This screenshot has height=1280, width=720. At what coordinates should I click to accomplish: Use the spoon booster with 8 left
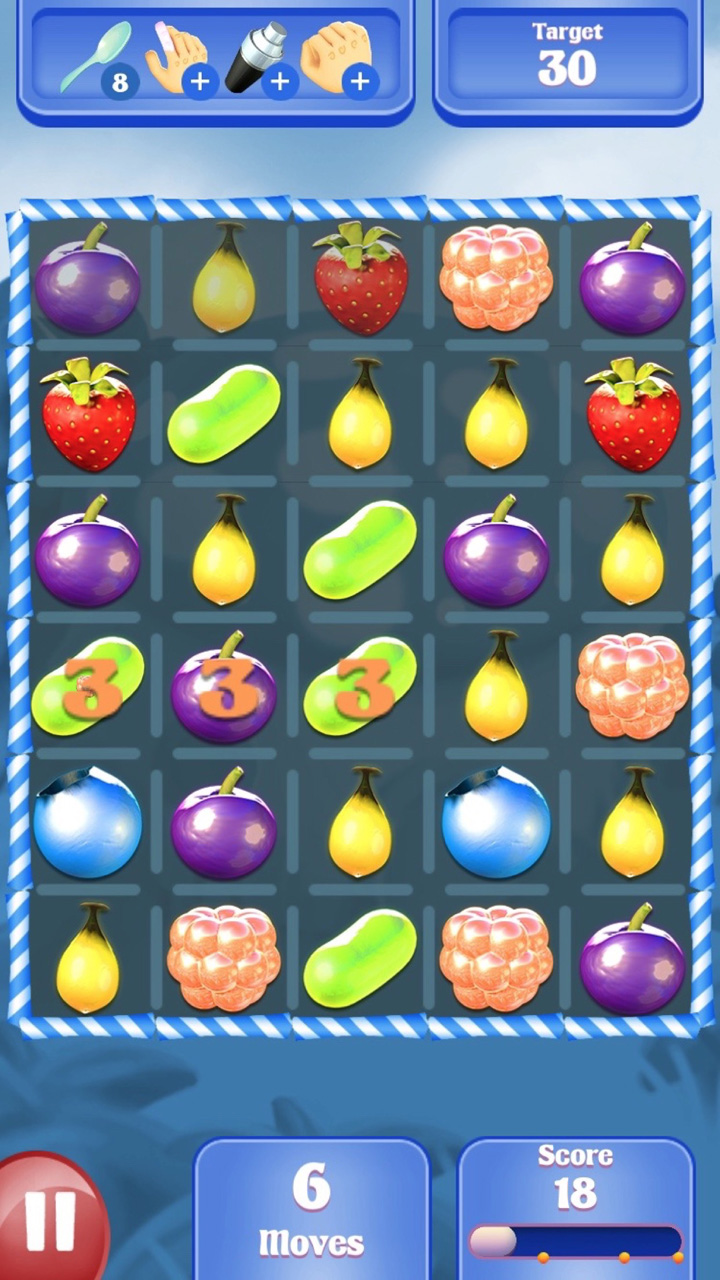click(98, 58)
